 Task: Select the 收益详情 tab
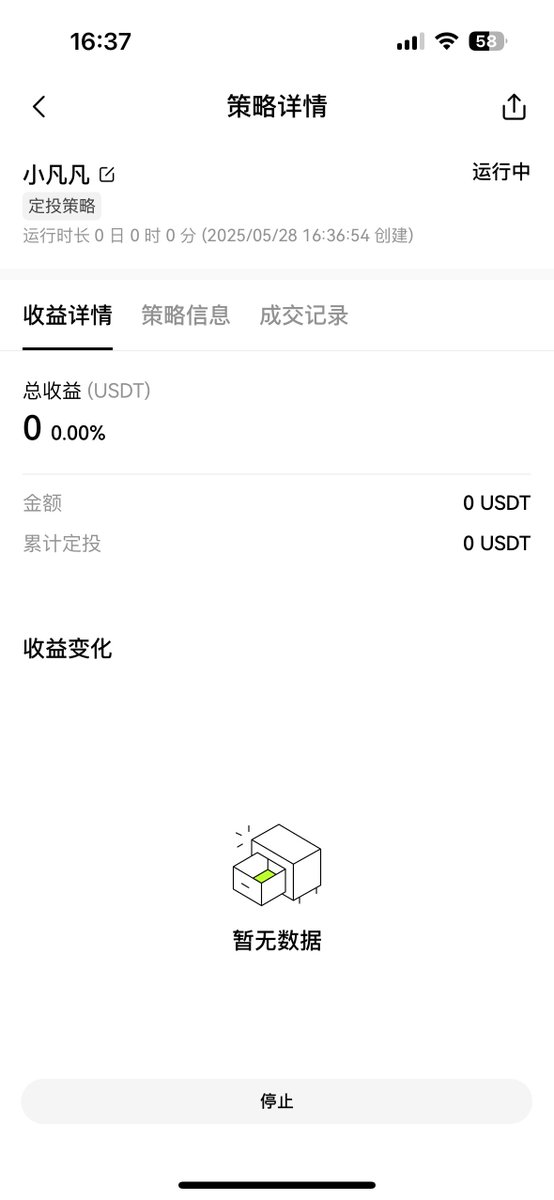pyautogui.click(x=68, y=316)
